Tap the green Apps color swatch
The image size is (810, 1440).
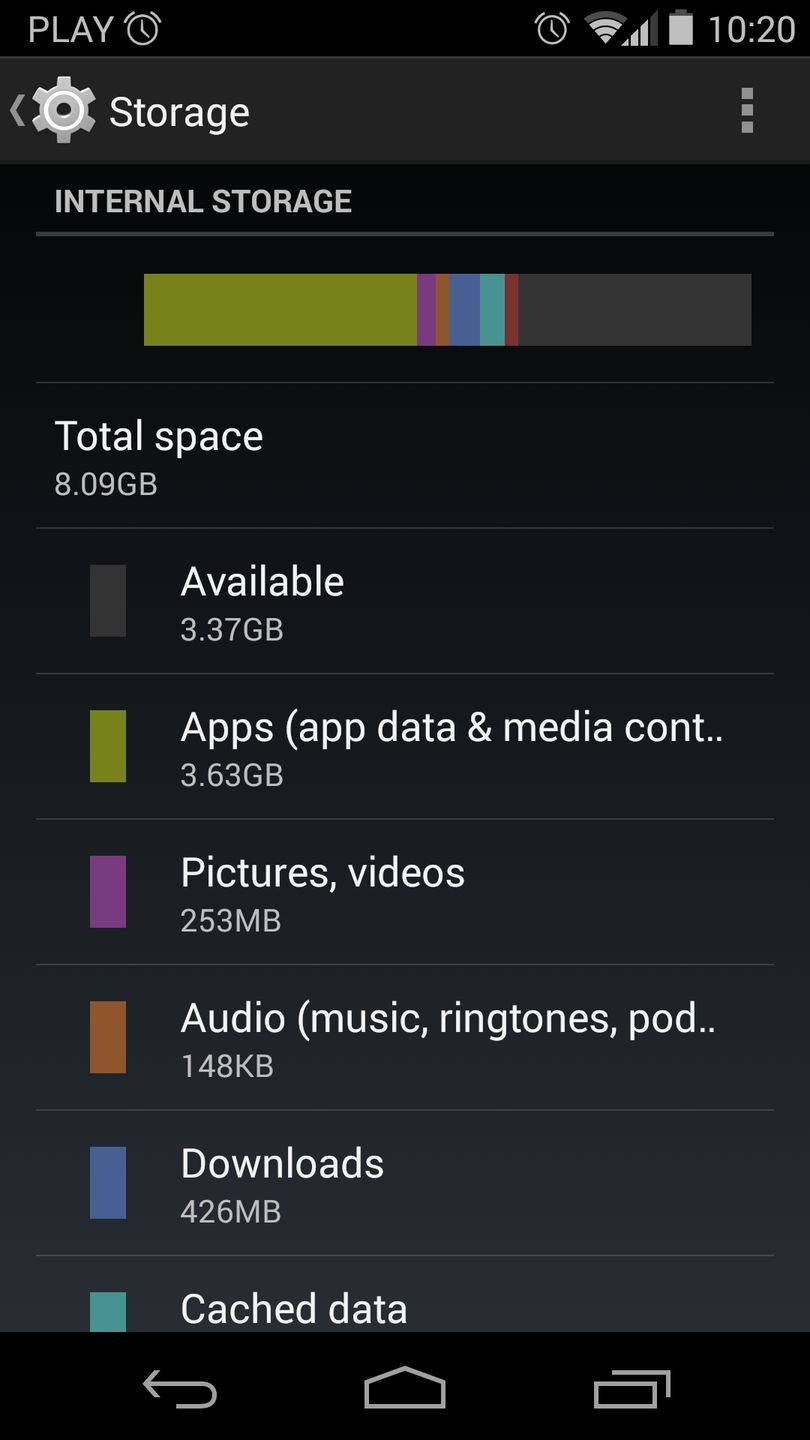tap(108, 745)
